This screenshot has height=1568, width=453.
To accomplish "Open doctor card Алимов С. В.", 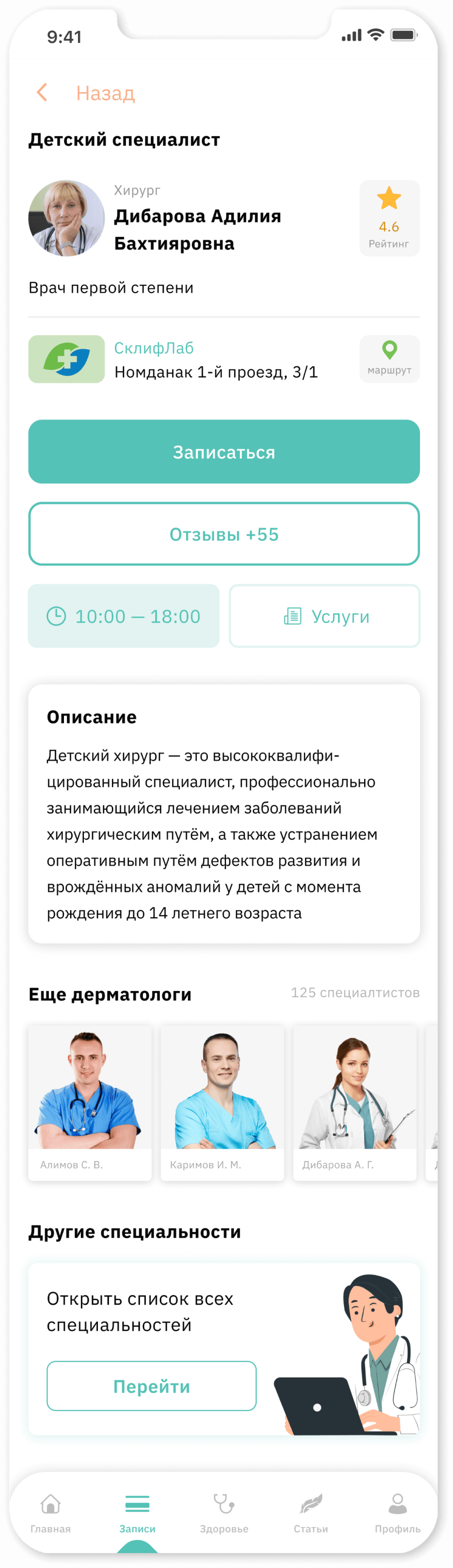I will (x=90, y=1102).
